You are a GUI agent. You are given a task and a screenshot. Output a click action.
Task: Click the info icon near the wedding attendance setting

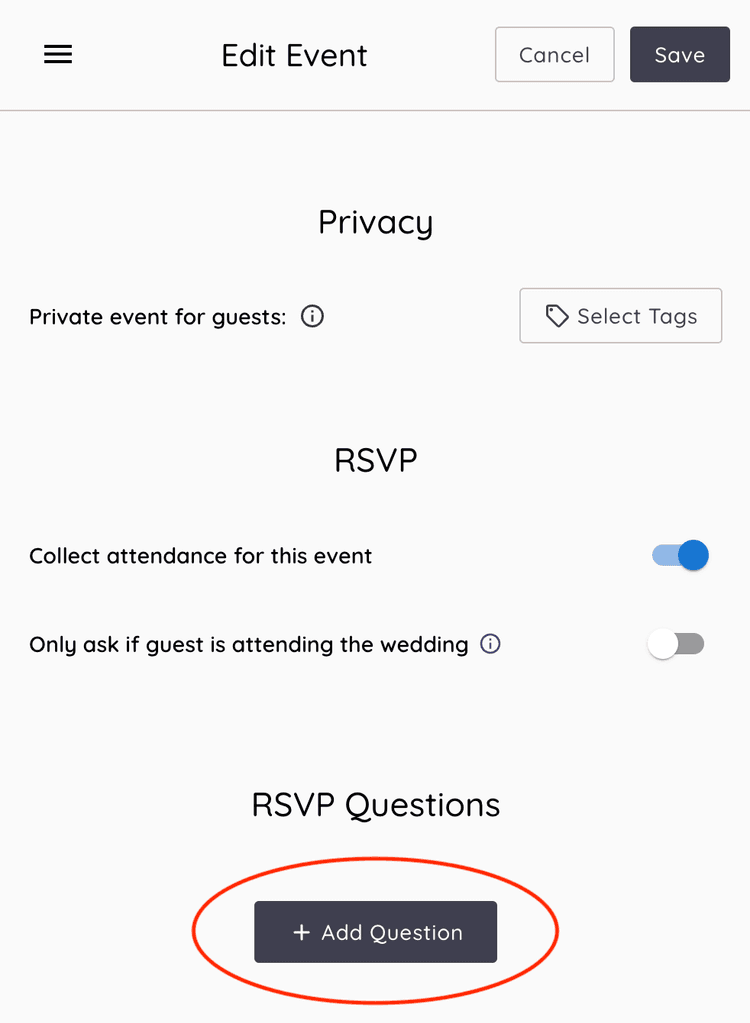tap(489, 644)
